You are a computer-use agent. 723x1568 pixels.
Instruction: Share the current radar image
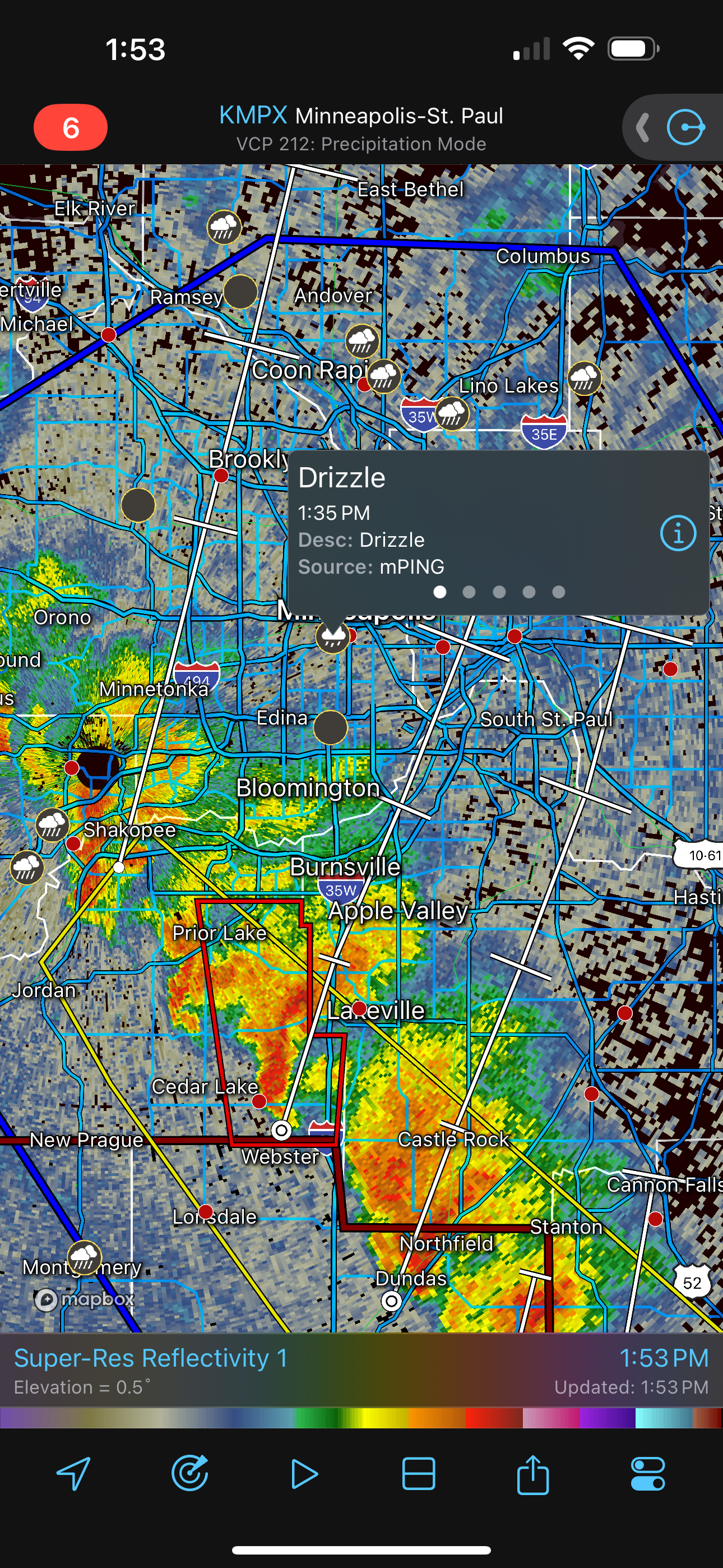point(533,1474)
